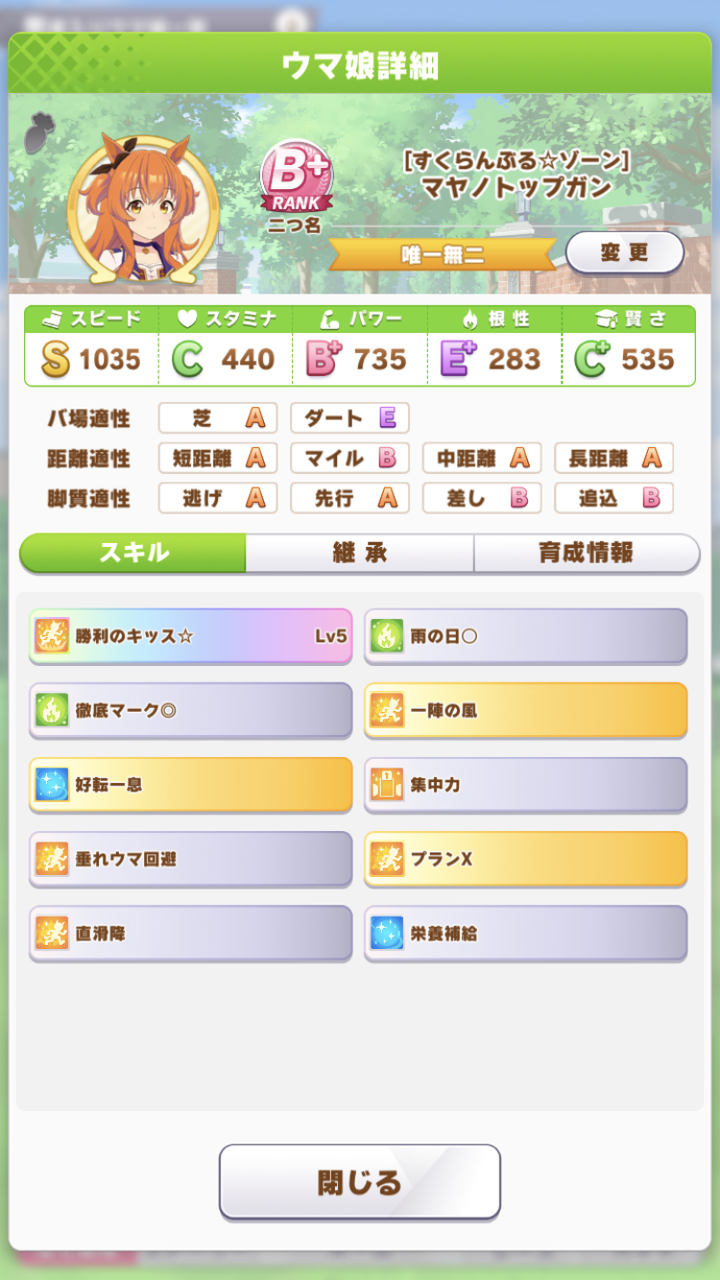Viewport: 720px width, 1280px height.
Task: Switch to the 継承 tab
Action: pos(360,553)
